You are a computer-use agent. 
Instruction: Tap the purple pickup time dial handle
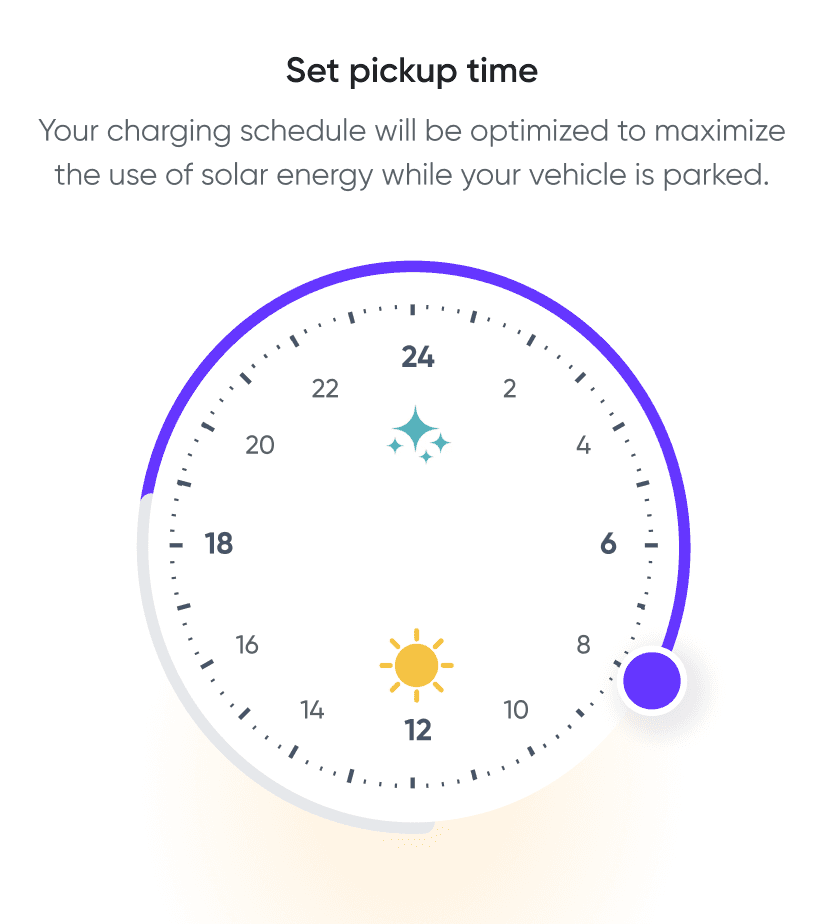click(x=652, y=681)
